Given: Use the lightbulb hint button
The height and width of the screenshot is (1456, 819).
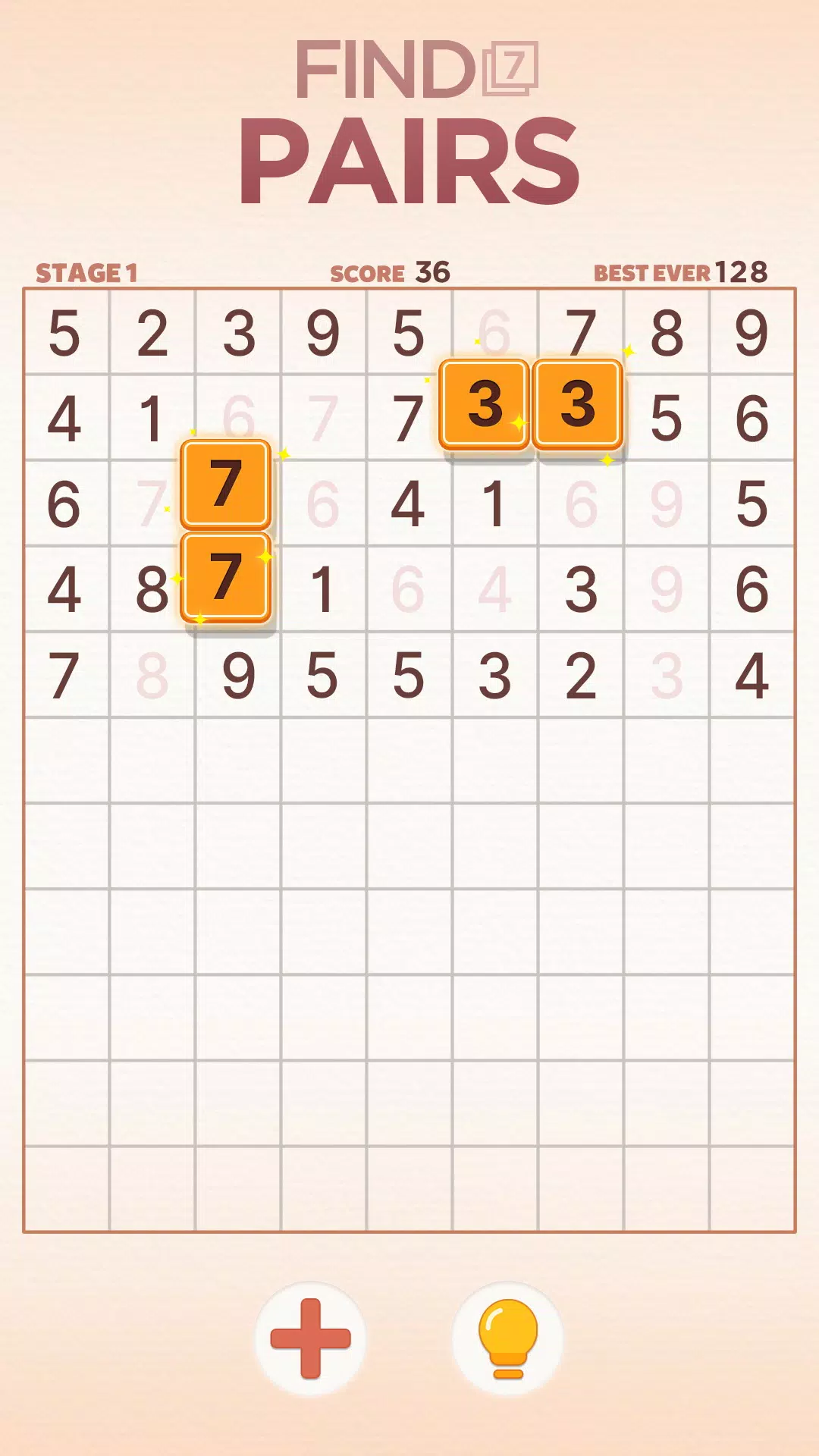Looking at the screenshot, I should tap(507, 1338).
